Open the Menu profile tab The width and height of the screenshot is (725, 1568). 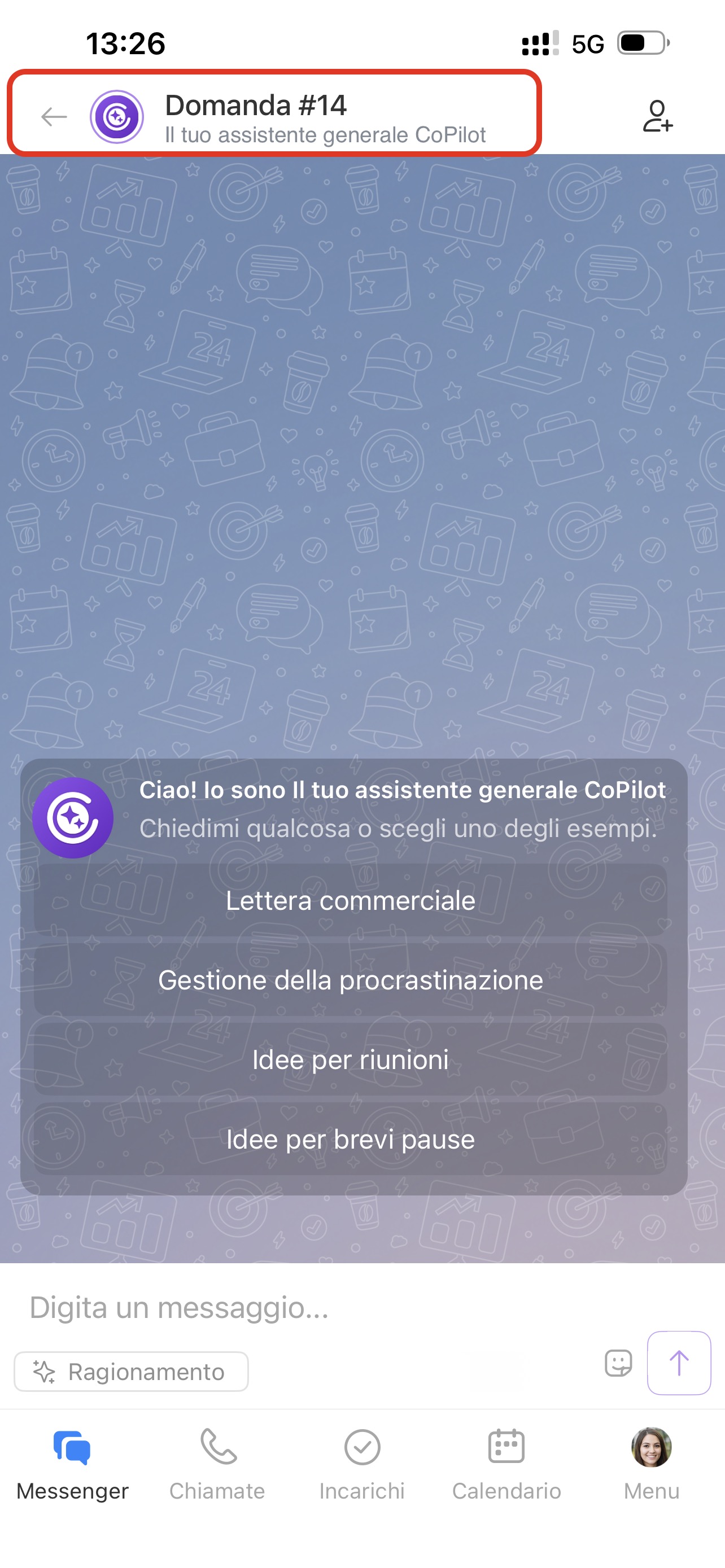[x=652, y=1464]
